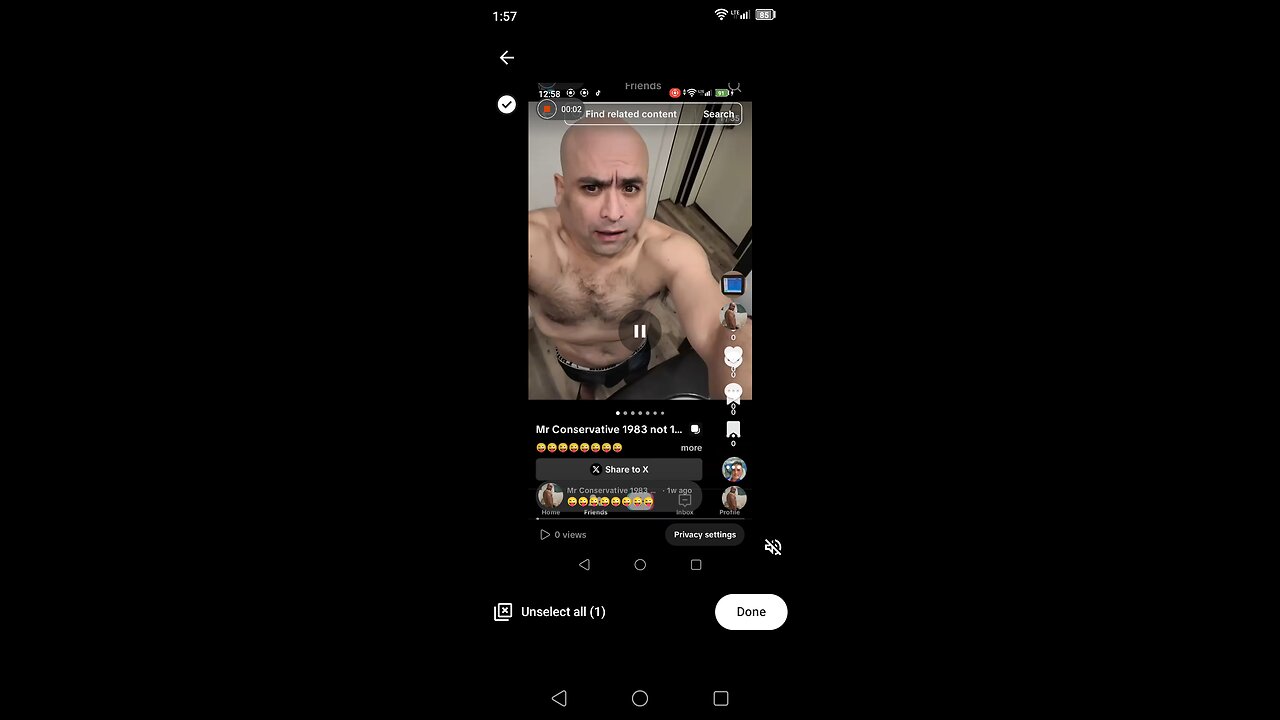Viewport: 1280px width, 720px height.
Task: Uncheck the selected video checkmark
Action: click(x=507, y=104)
